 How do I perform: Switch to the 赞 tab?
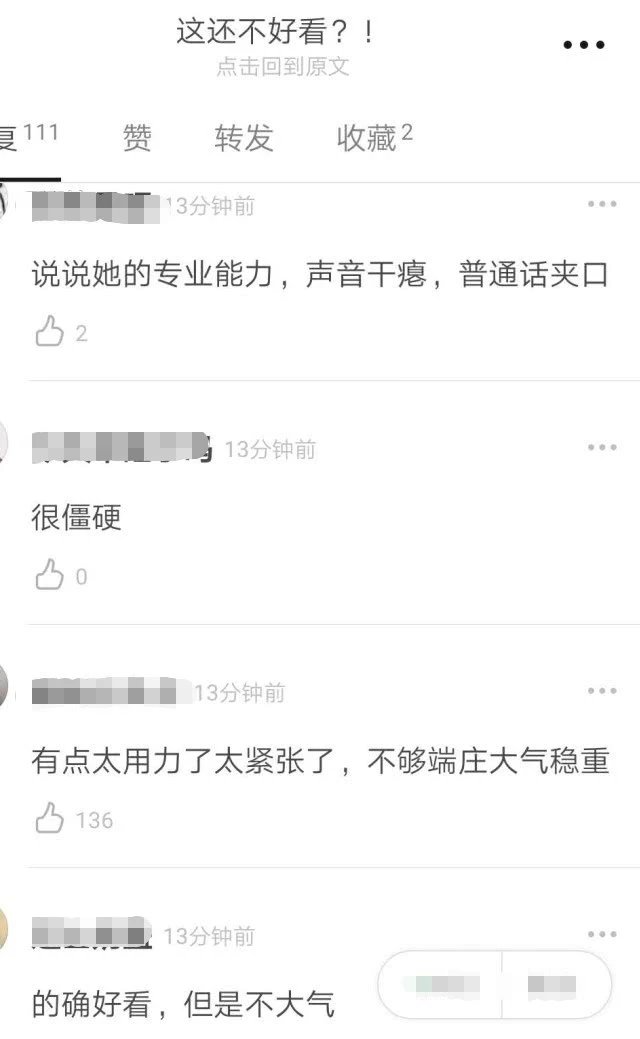coord(137,138)
